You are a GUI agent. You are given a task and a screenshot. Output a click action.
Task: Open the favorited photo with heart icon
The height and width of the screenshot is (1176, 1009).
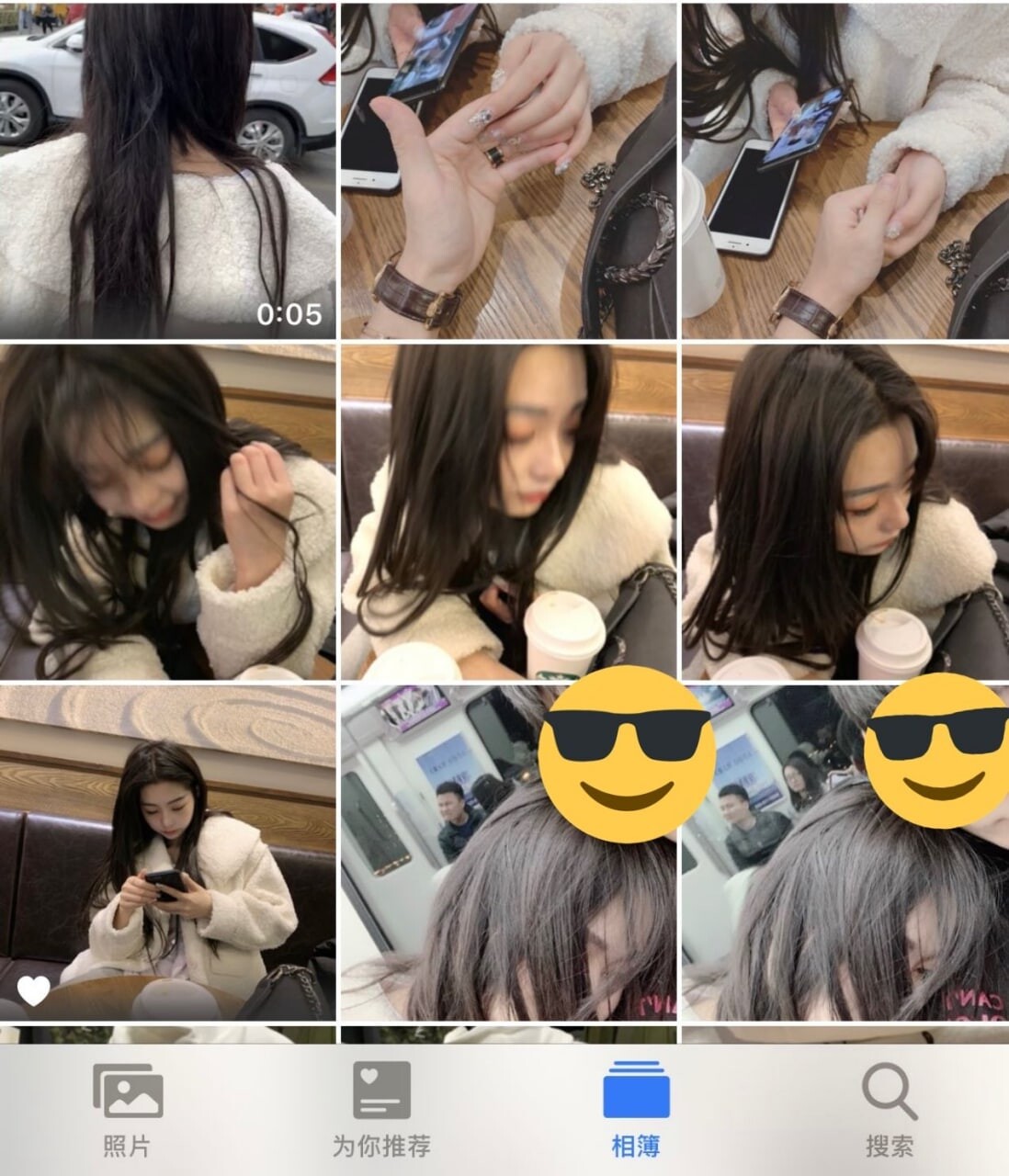tap(167, 853)
